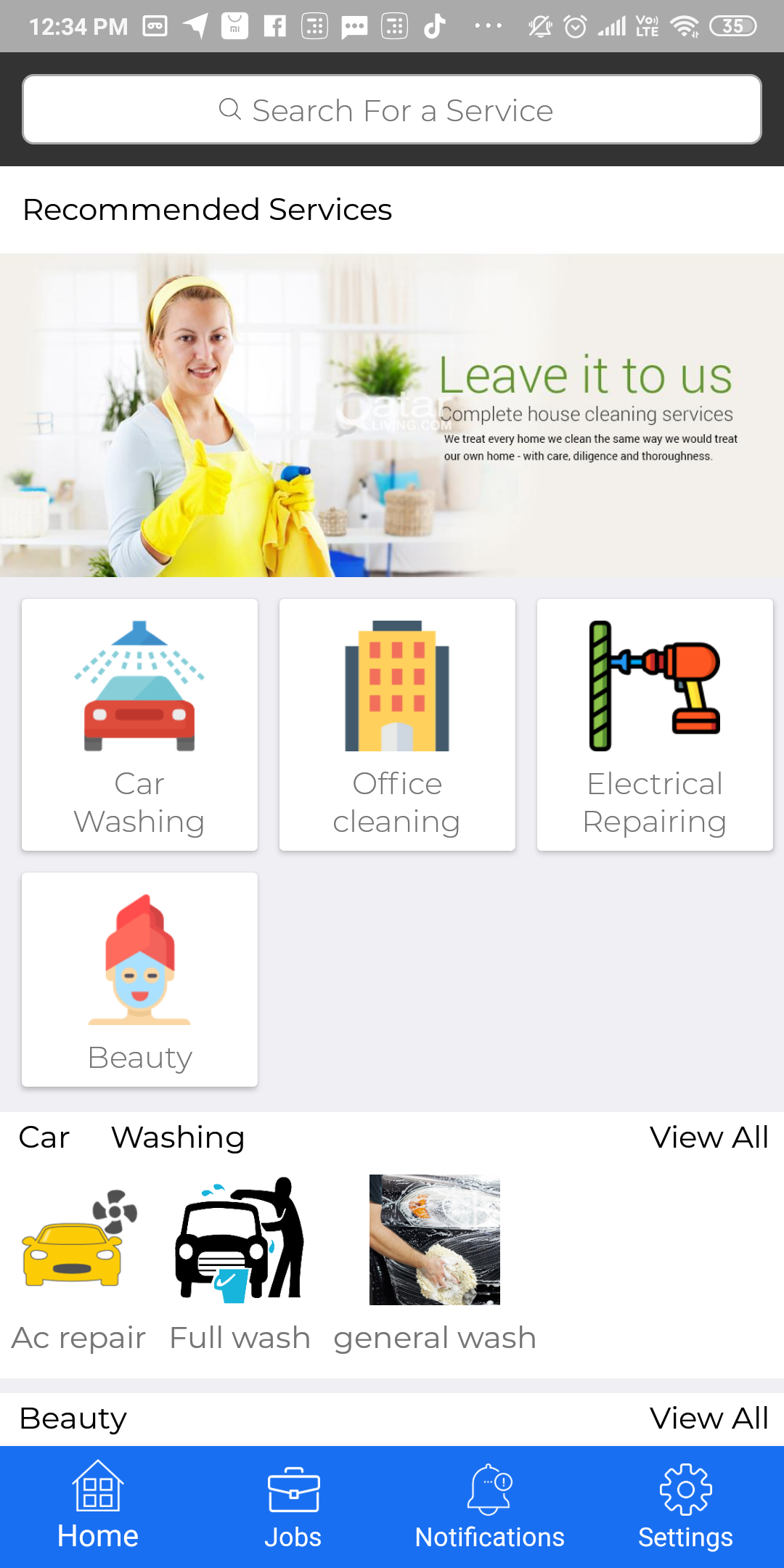The height and width of the screenshot is (1568, 784).
Task: Open the house cleaning services banner
Action: tap(392, 415)
